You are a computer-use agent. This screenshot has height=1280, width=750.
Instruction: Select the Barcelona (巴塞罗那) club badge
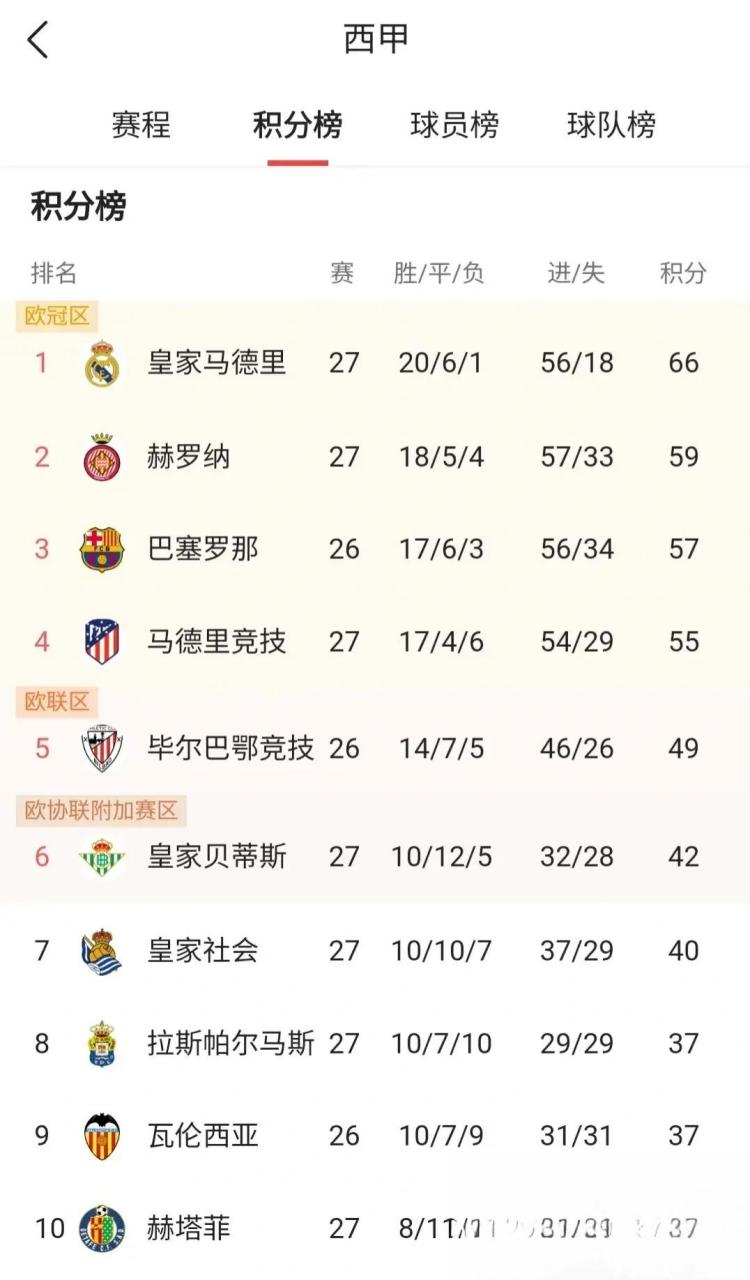pos(100,548)
